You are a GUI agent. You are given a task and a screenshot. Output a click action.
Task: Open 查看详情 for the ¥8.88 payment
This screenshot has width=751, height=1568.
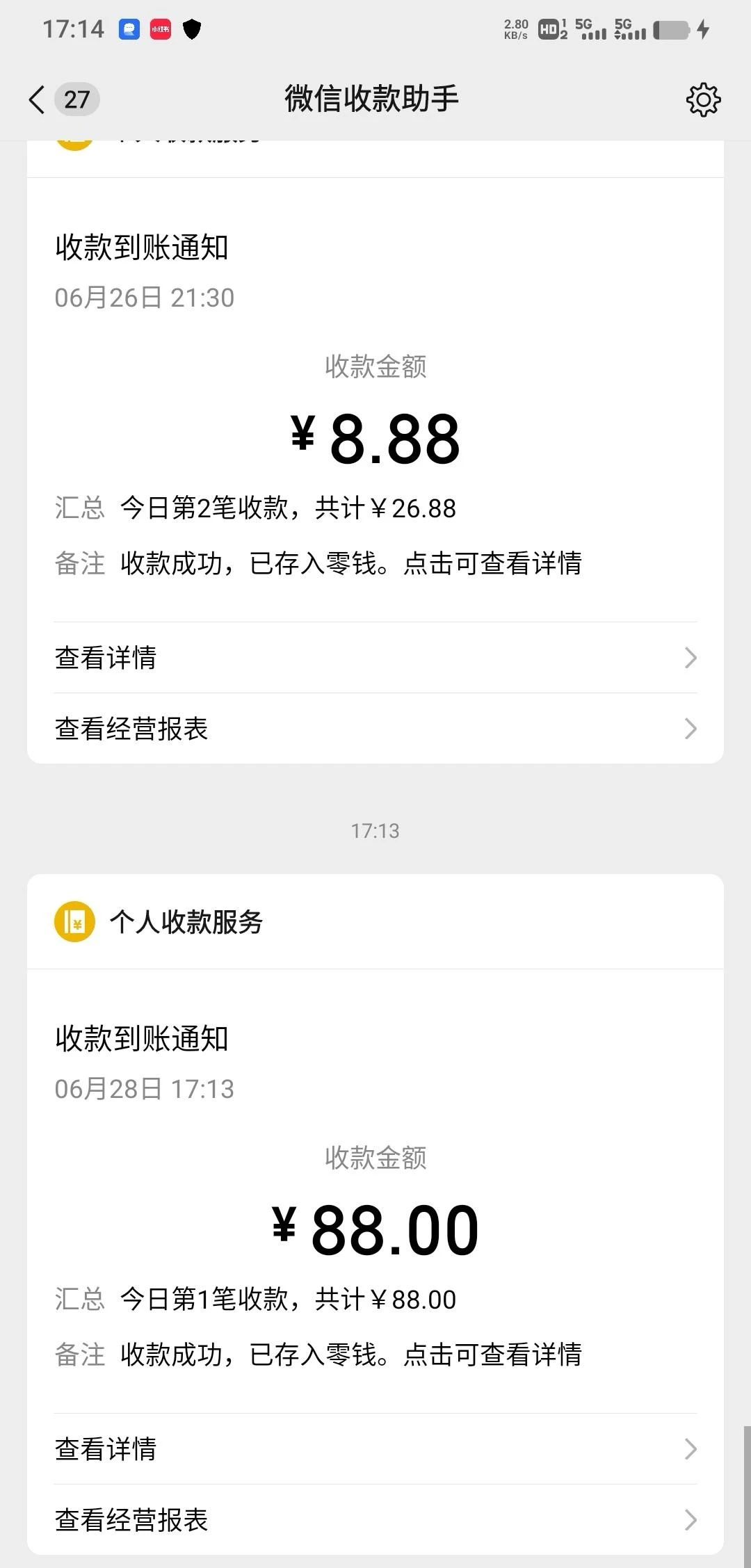pos(375,658)
